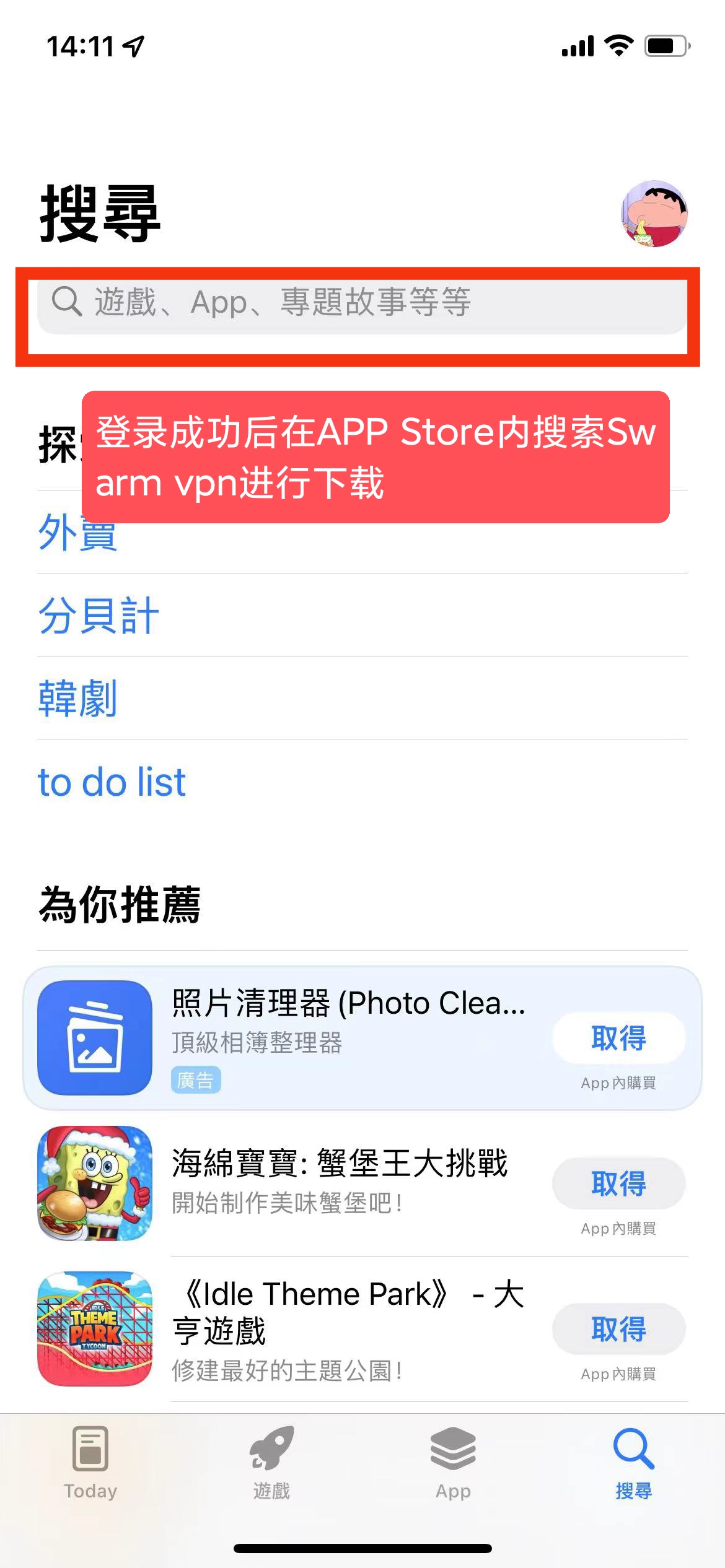Search suggested term to do list
Viewport: 725px width, 1568px height.
112,782
